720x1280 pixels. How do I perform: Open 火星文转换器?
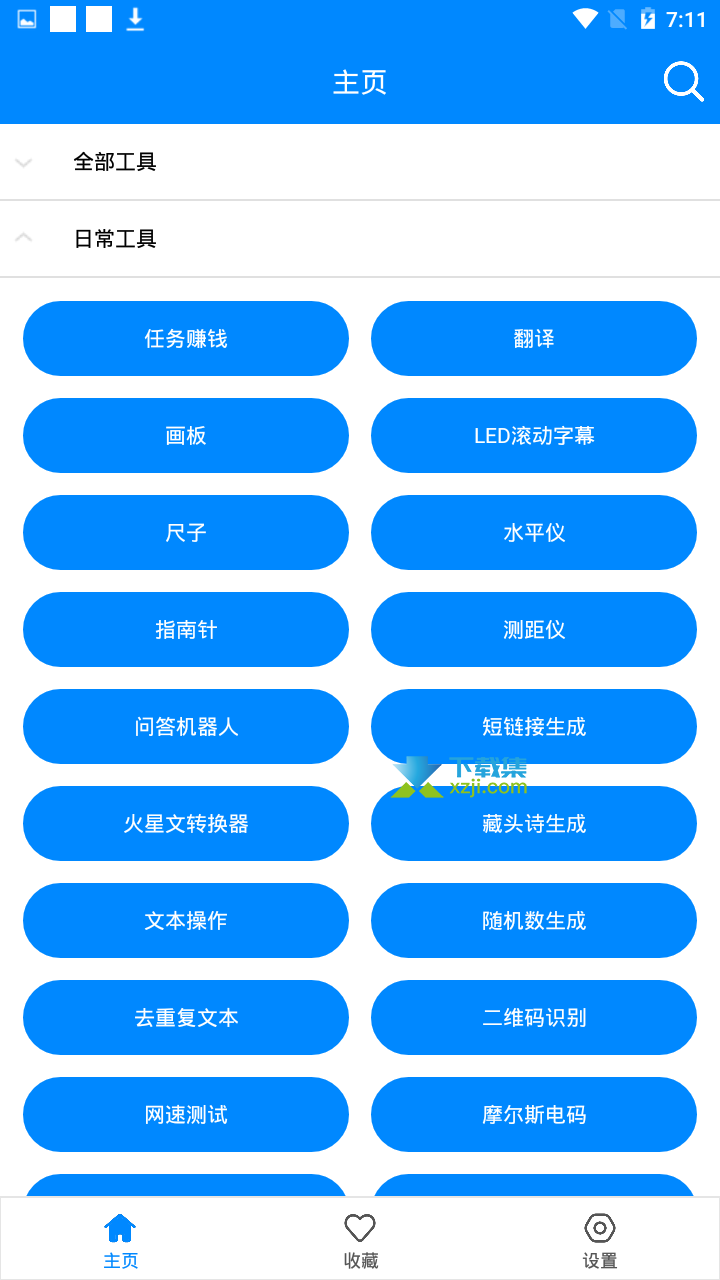tap(186, 824)
